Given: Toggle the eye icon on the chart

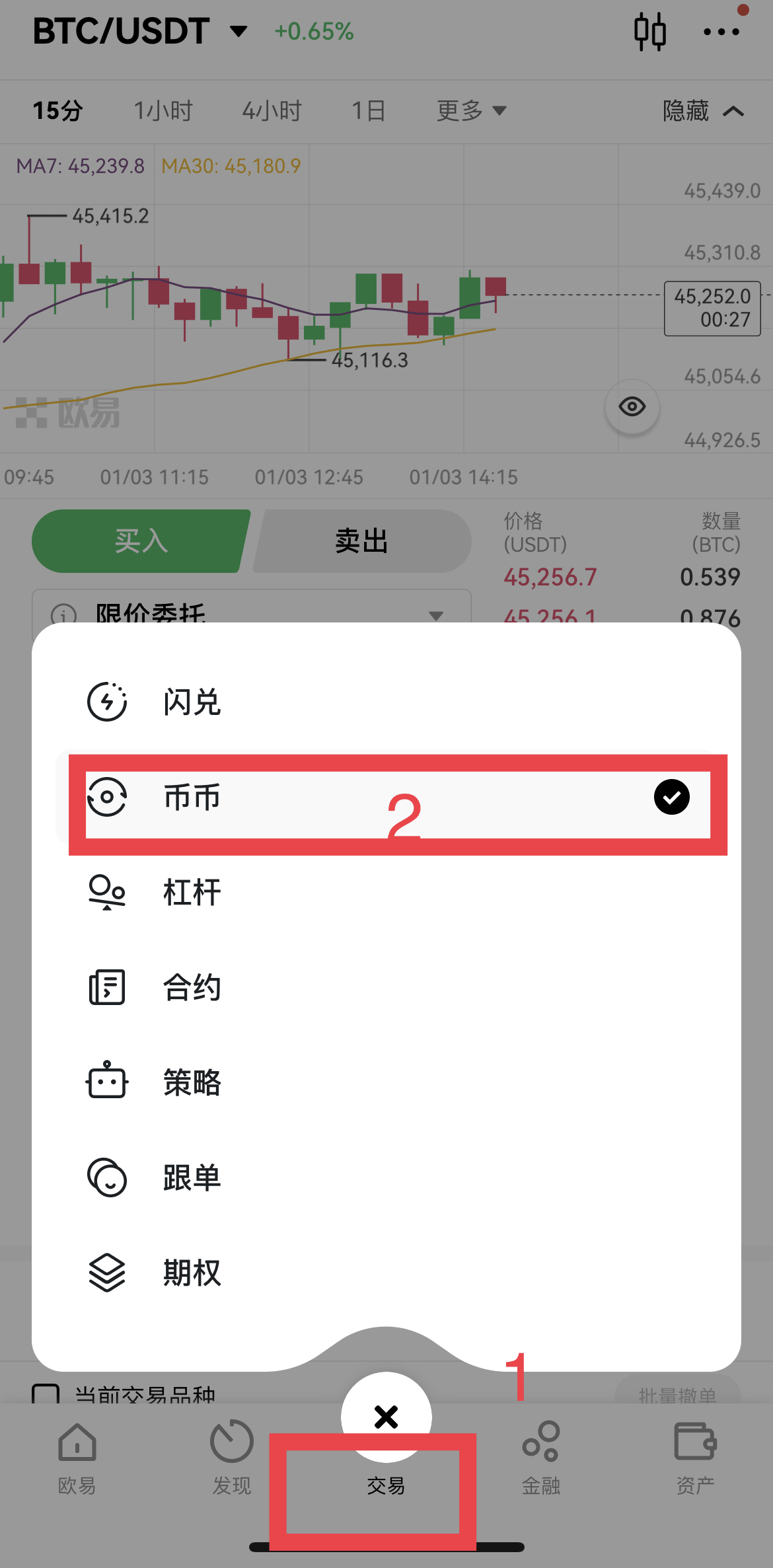Looking at the screenshot, I should pos(632,406).
